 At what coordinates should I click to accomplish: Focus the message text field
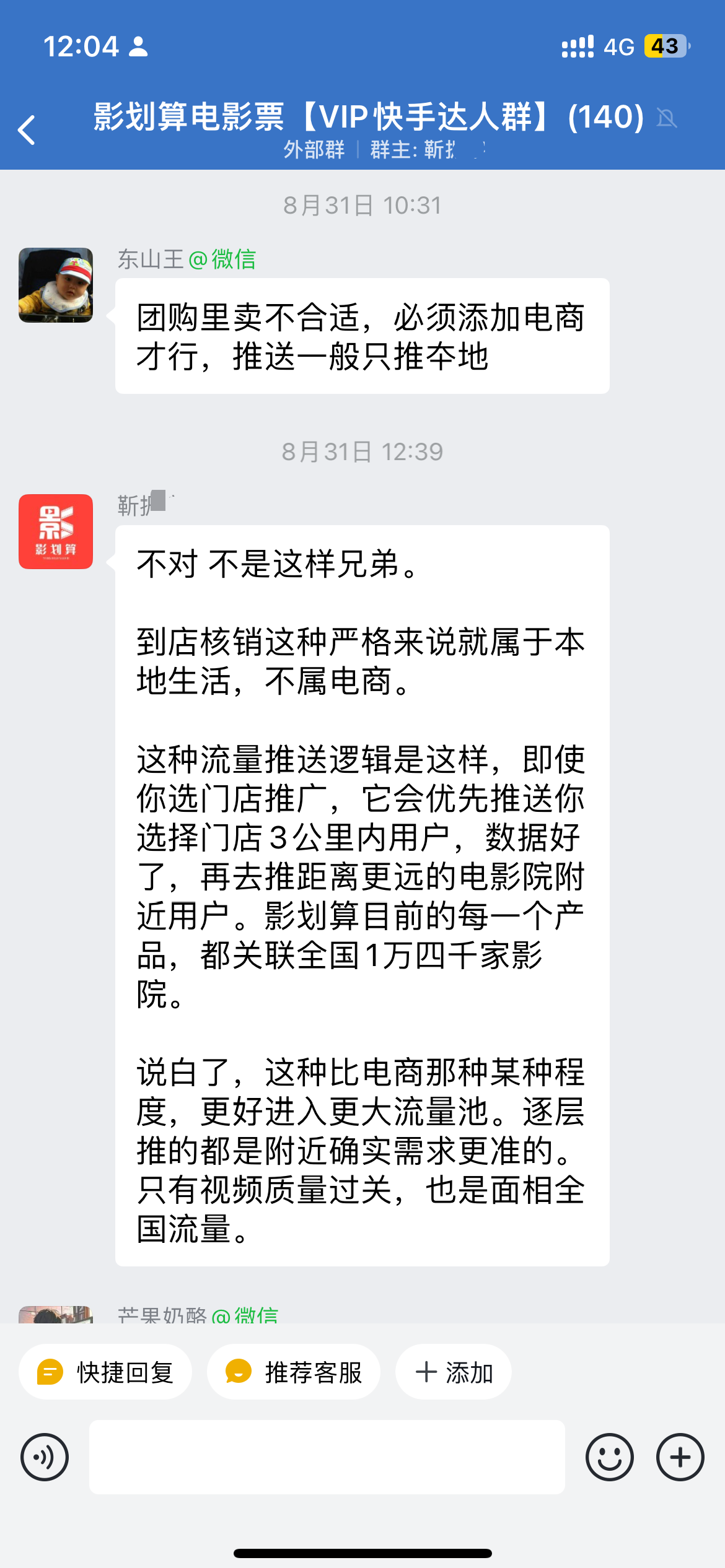coord(327,1457)
